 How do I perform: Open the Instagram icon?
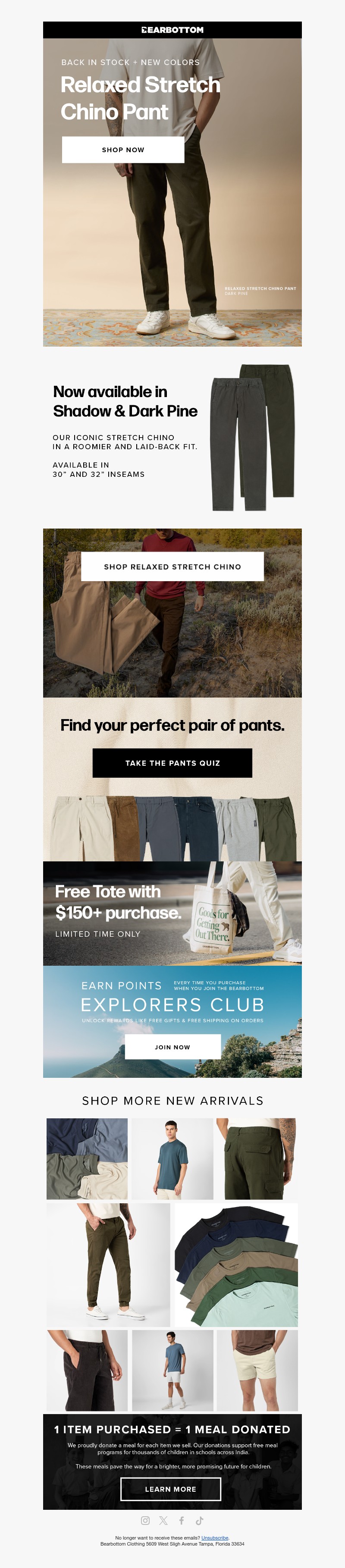click(x=145, y=1520)
